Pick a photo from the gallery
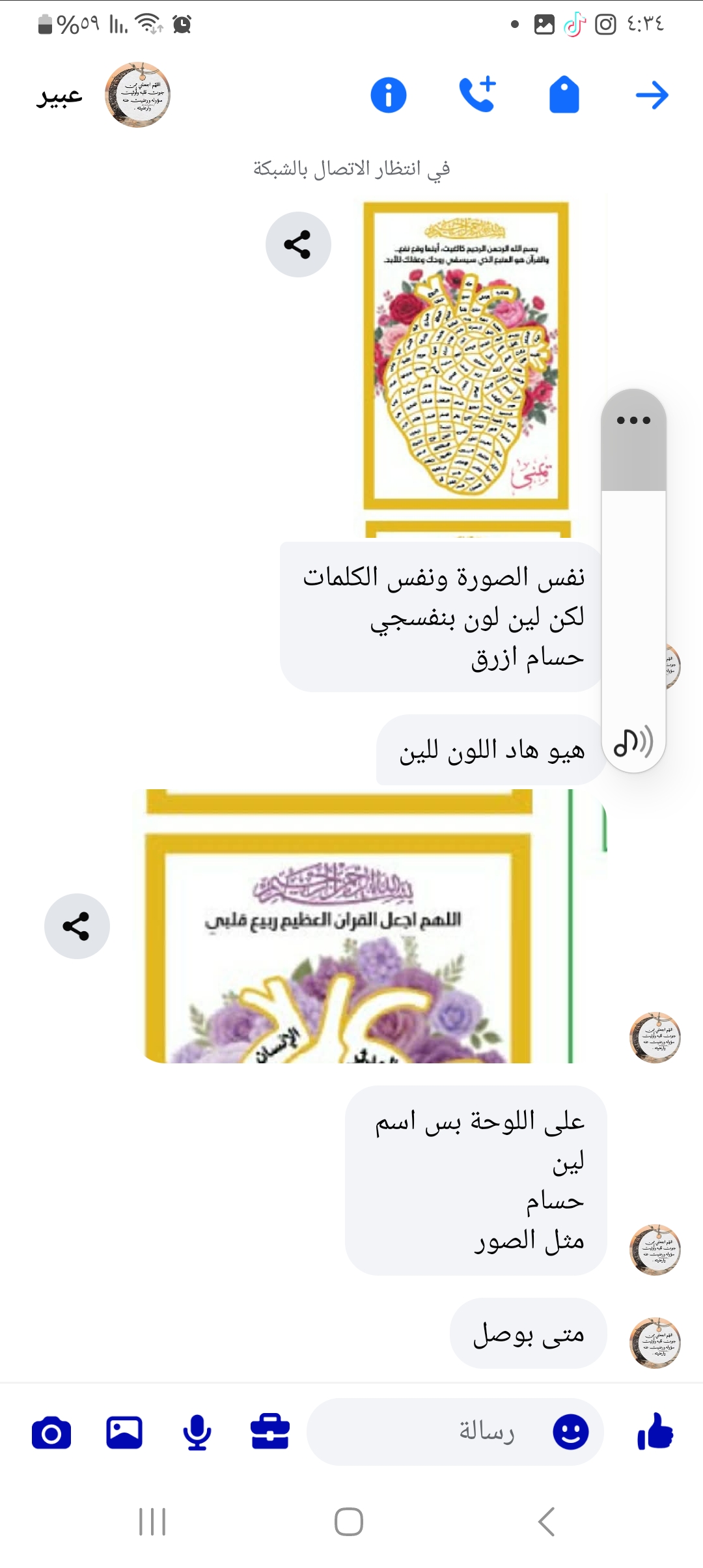The height and width of the screenshot is (1568, 703). coord(124,1432)
